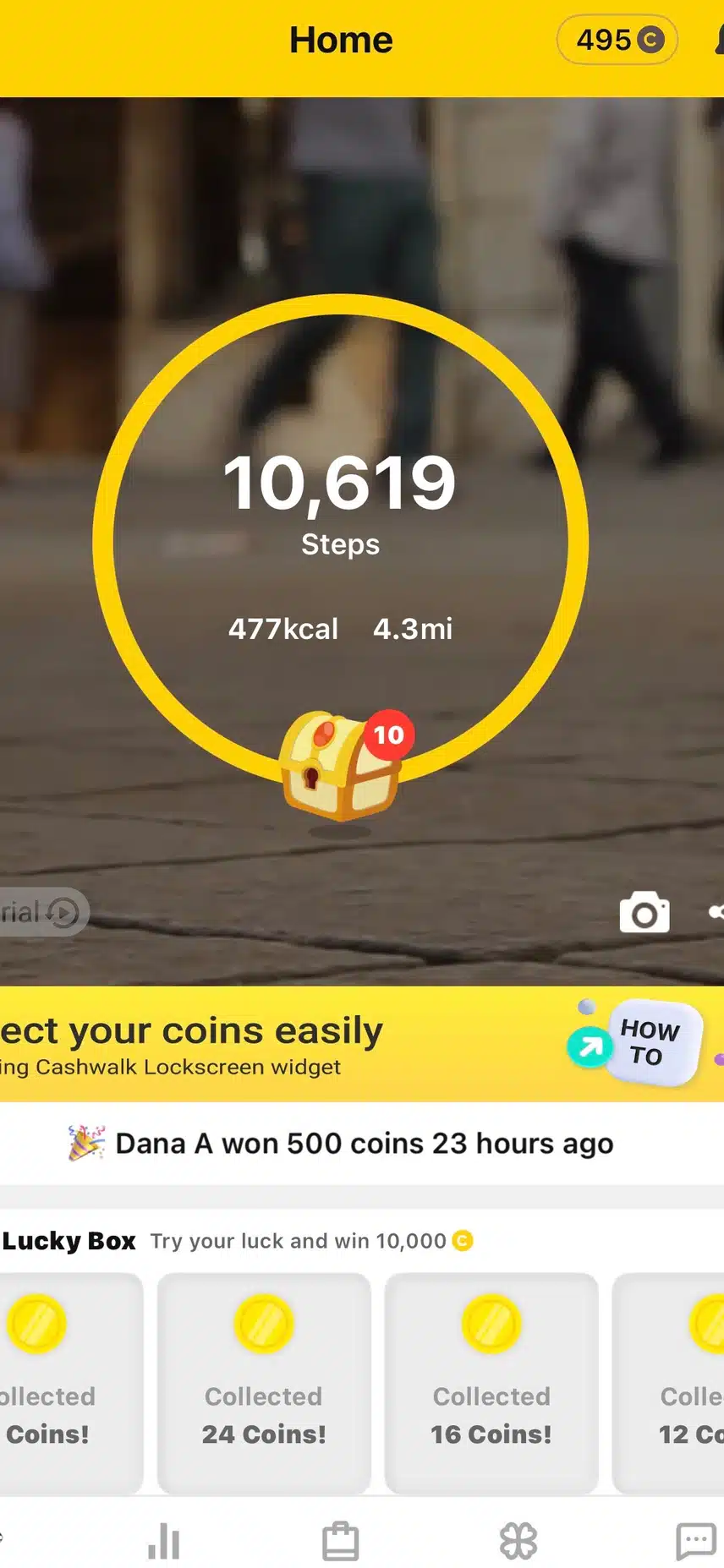The image size is (724, 1568).
Task: Tap the HOW TO button
Action: point(650,1043)
